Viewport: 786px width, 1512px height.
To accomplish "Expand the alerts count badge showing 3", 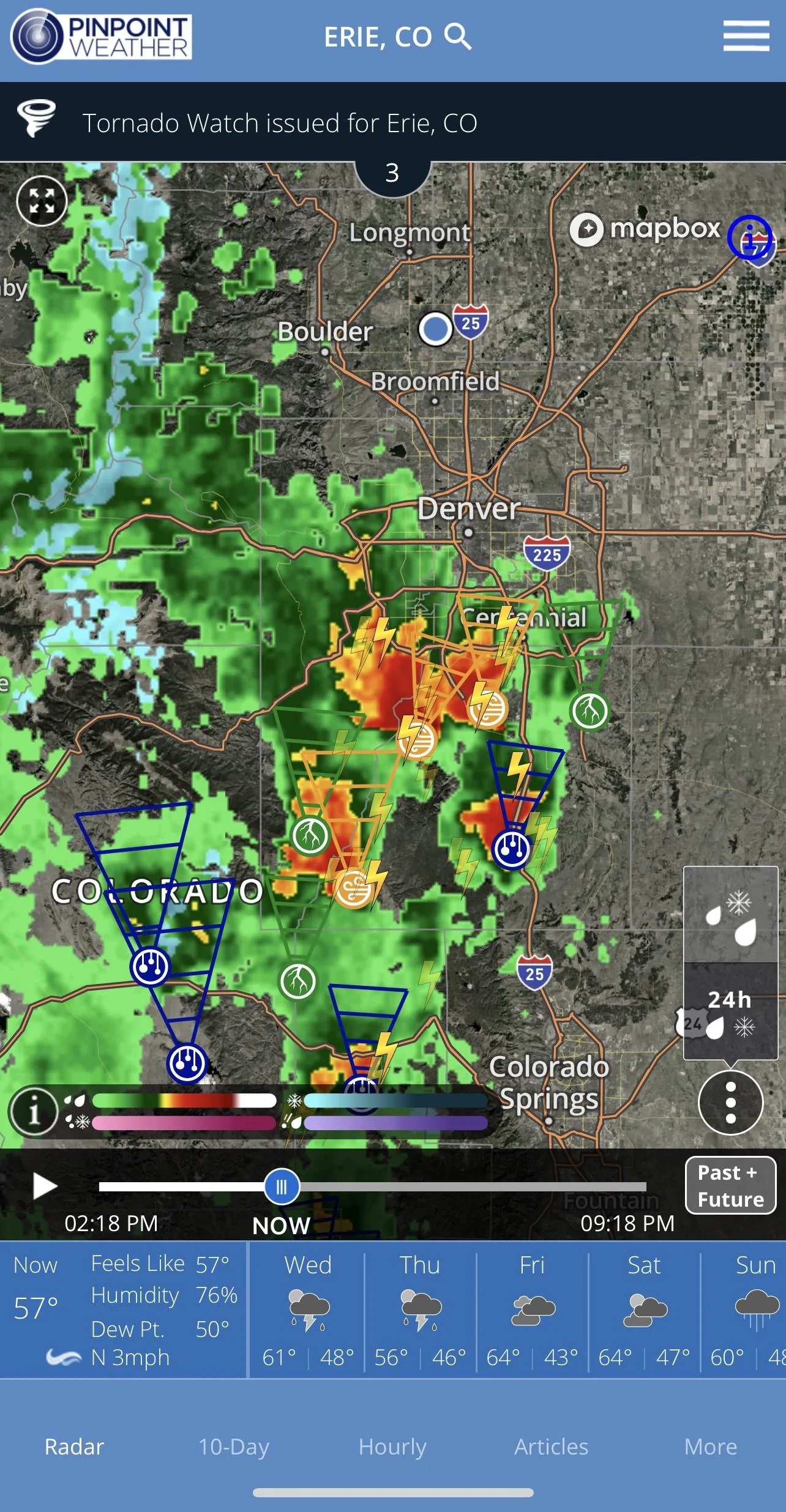I will pyautogui.click(x=392, y=175).
